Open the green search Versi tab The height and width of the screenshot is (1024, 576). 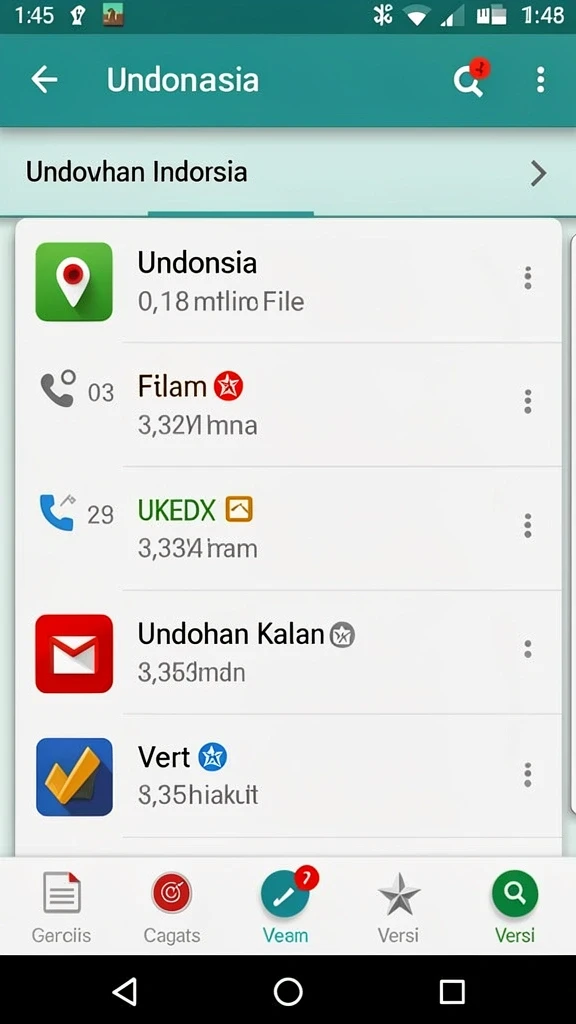[x=515, y=908]
